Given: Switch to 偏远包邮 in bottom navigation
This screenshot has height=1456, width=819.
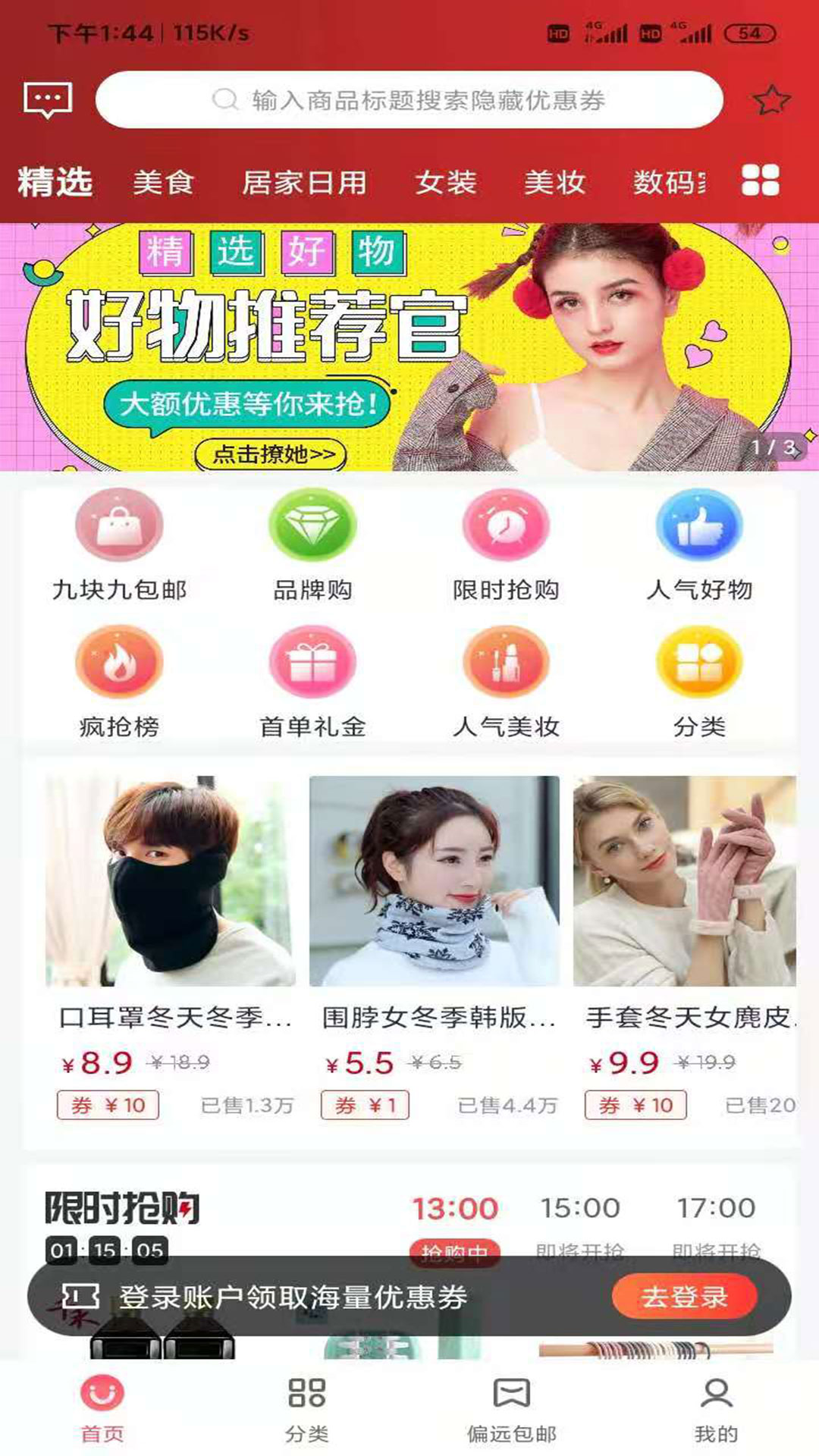Looking at the screenshot, I should tap(512, 1408).
